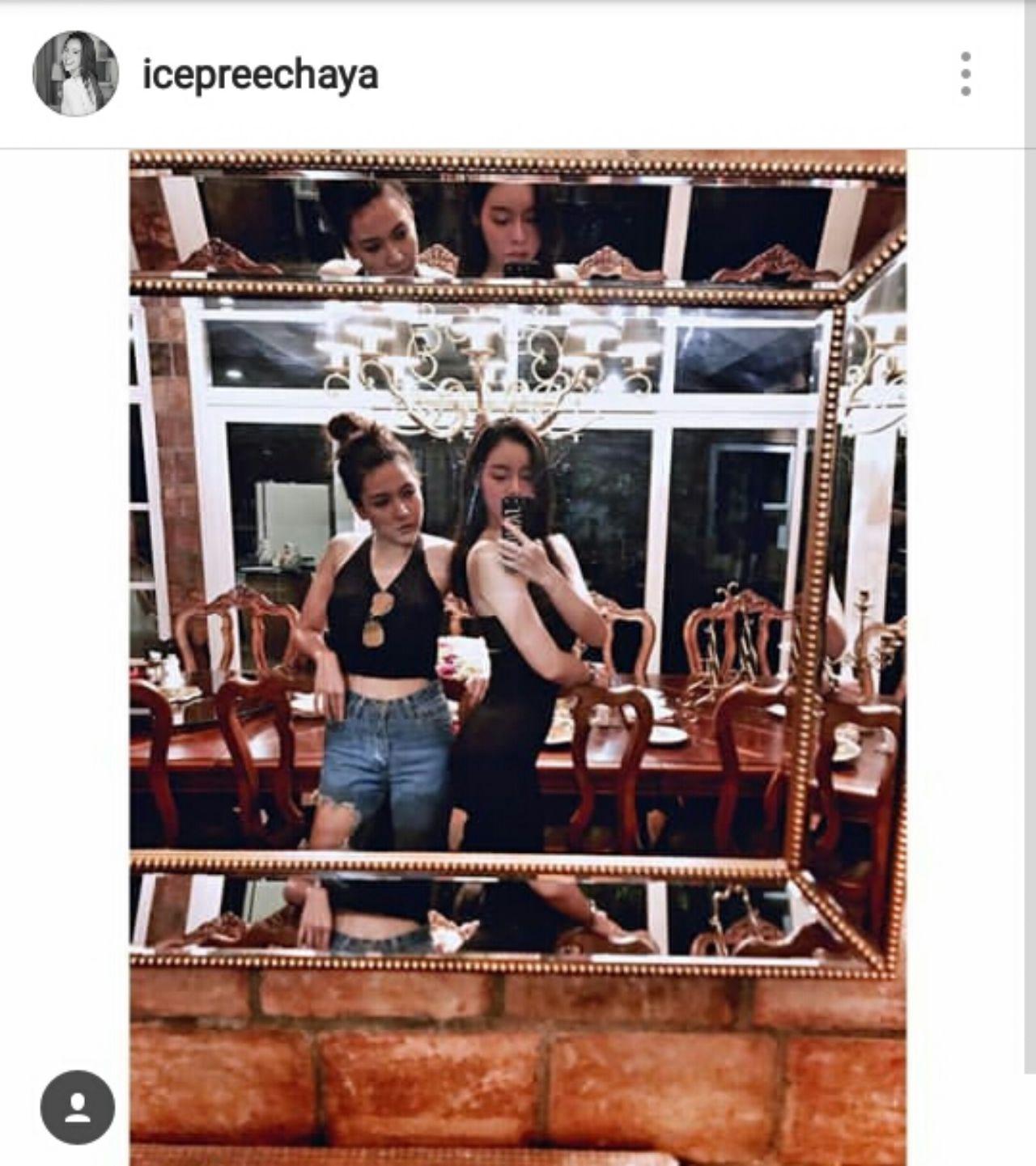
Task: Open icepreechaya's profile picture
Action: (x=75, y=74)
